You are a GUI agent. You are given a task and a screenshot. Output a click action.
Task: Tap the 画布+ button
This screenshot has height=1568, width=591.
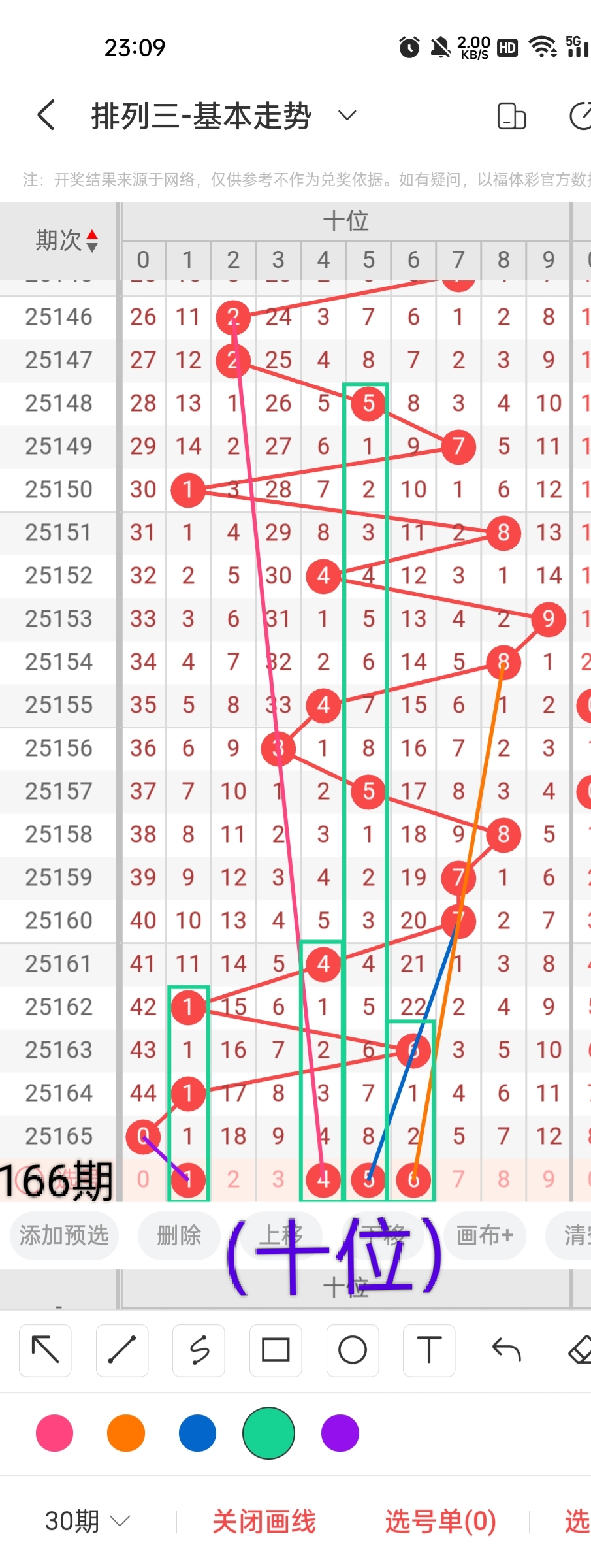pyautogui.click(x=485, y=1235)
